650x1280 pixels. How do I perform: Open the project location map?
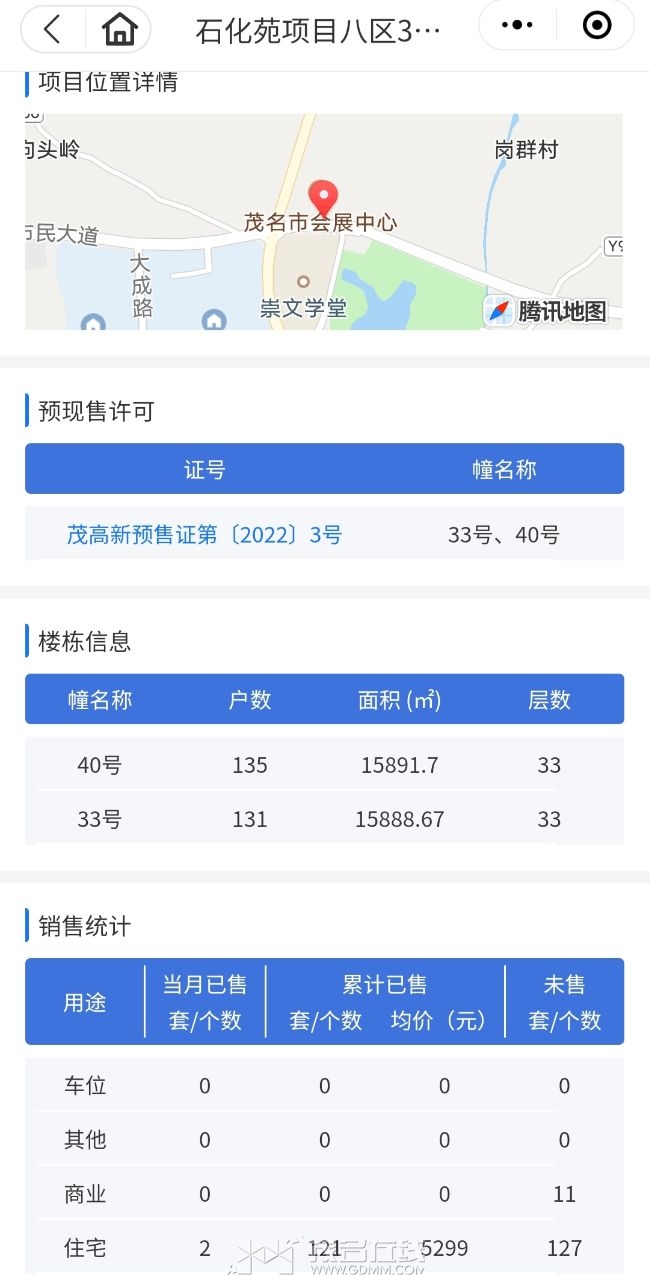point(323,221)
